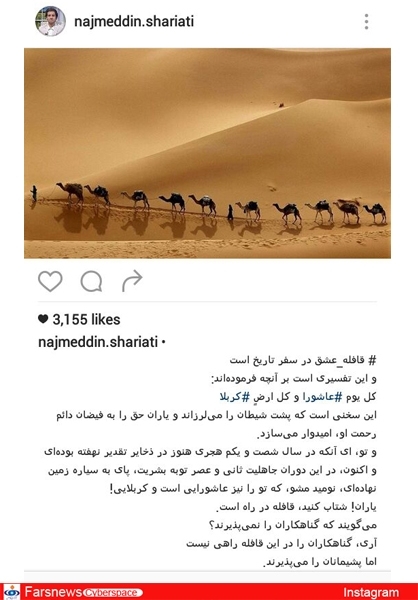Viewport: 418px width, 600px height.
Task: Open najmeddin.shariati's profile picture
Action: click(x=51, y=21)
